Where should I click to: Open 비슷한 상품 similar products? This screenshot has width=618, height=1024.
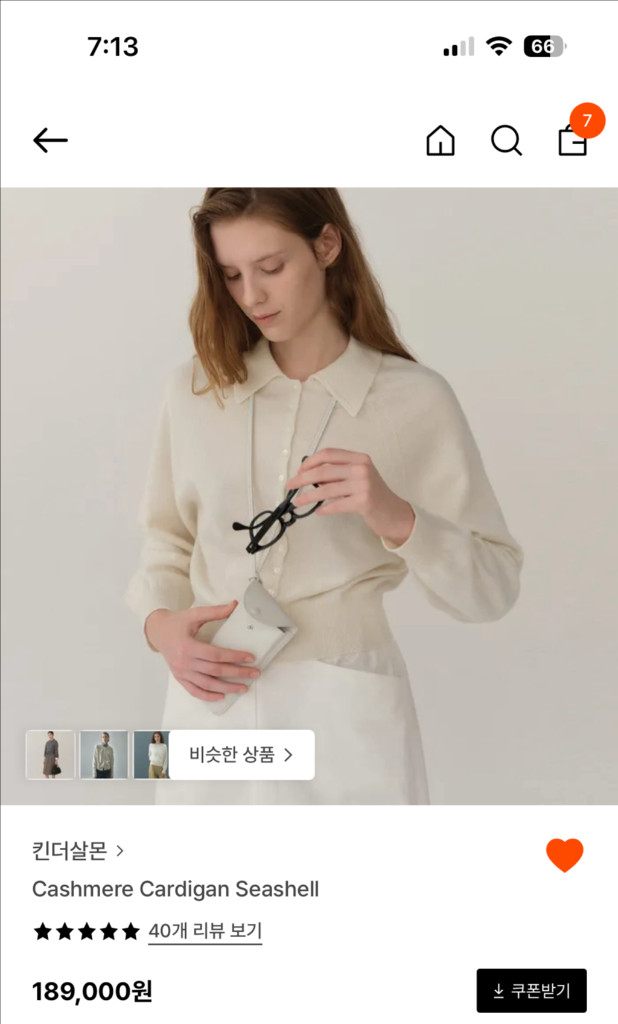point(241,755)
